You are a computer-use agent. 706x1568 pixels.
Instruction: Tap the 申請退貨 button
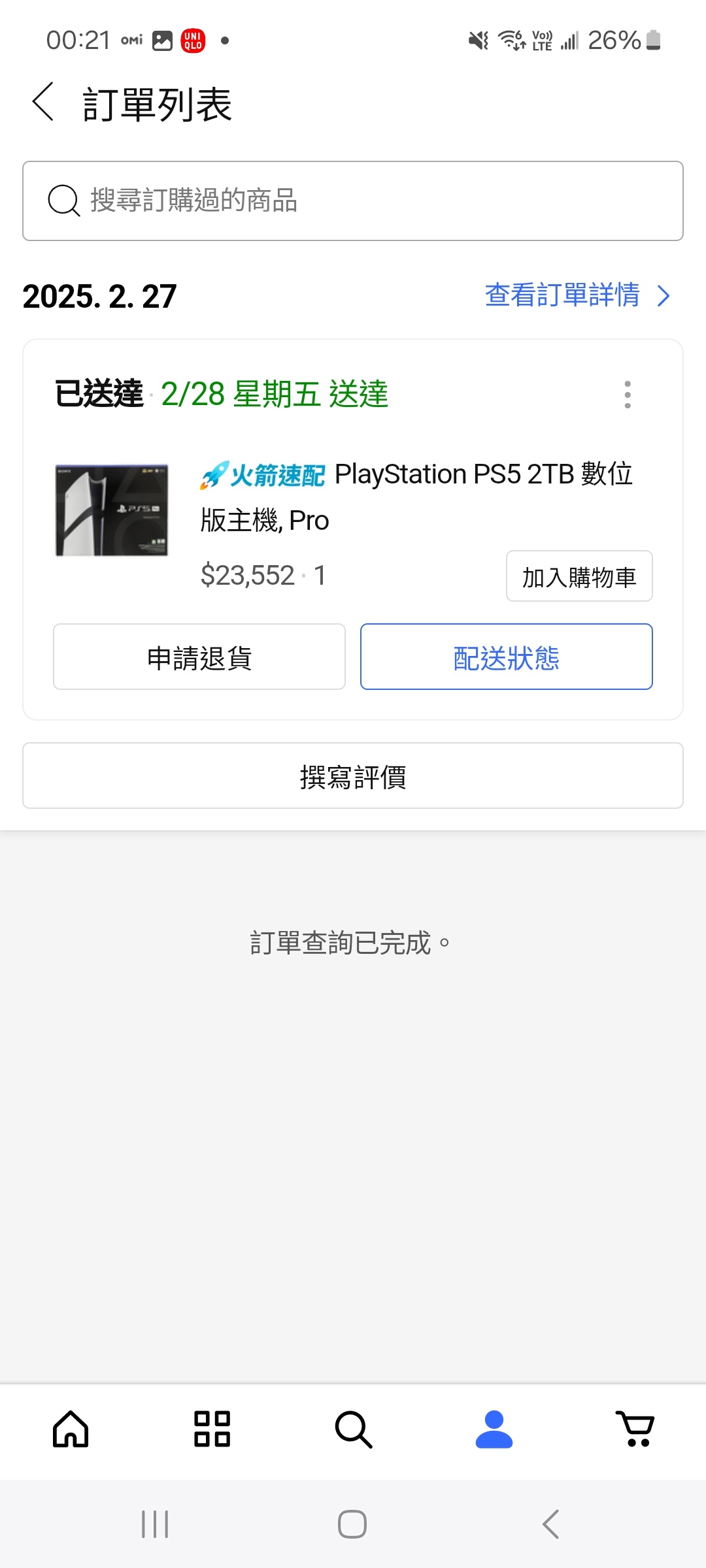199,657
